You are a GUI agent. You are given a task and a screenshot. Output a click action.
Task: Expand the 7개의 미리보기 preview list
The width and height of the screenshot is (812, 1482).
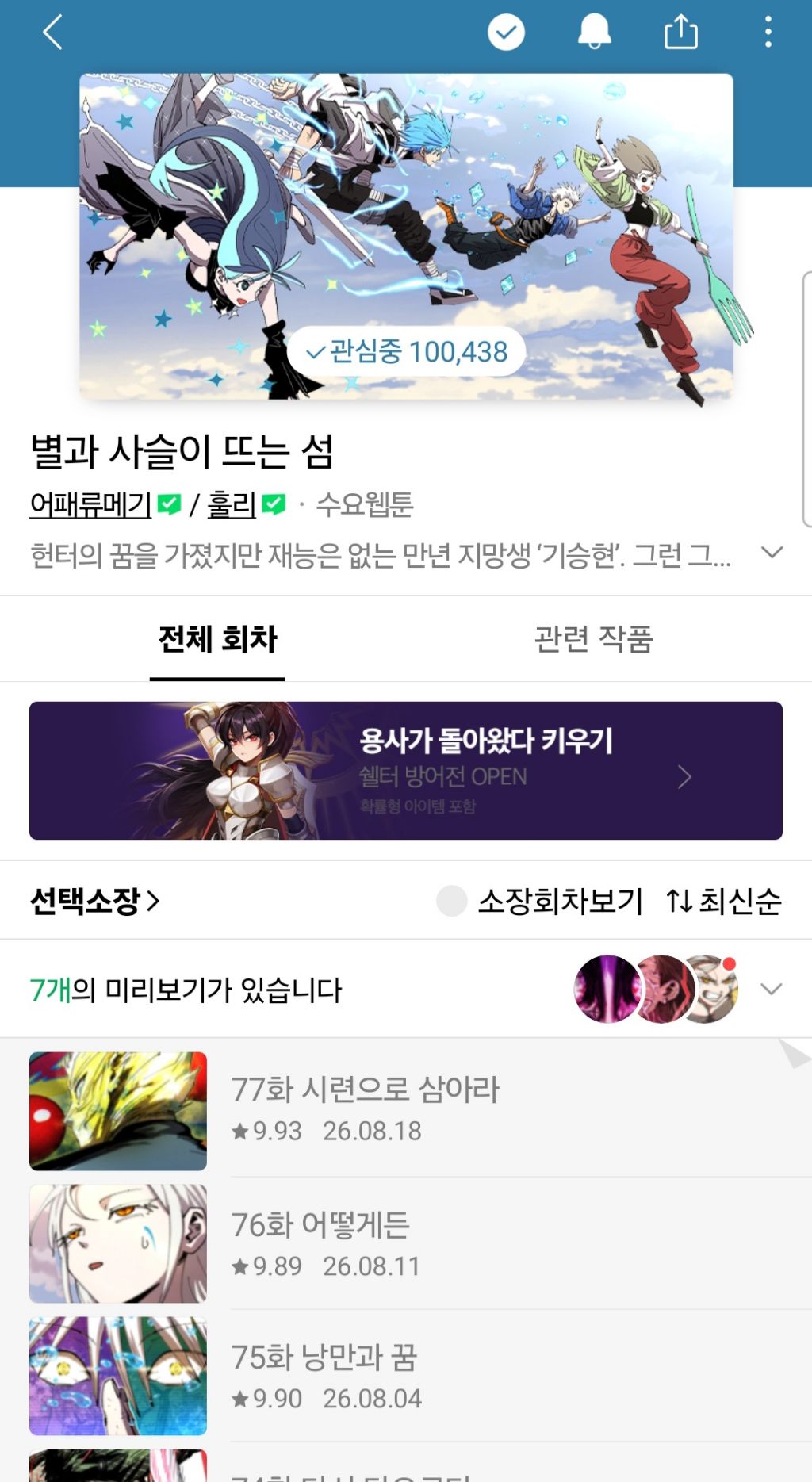772,989
